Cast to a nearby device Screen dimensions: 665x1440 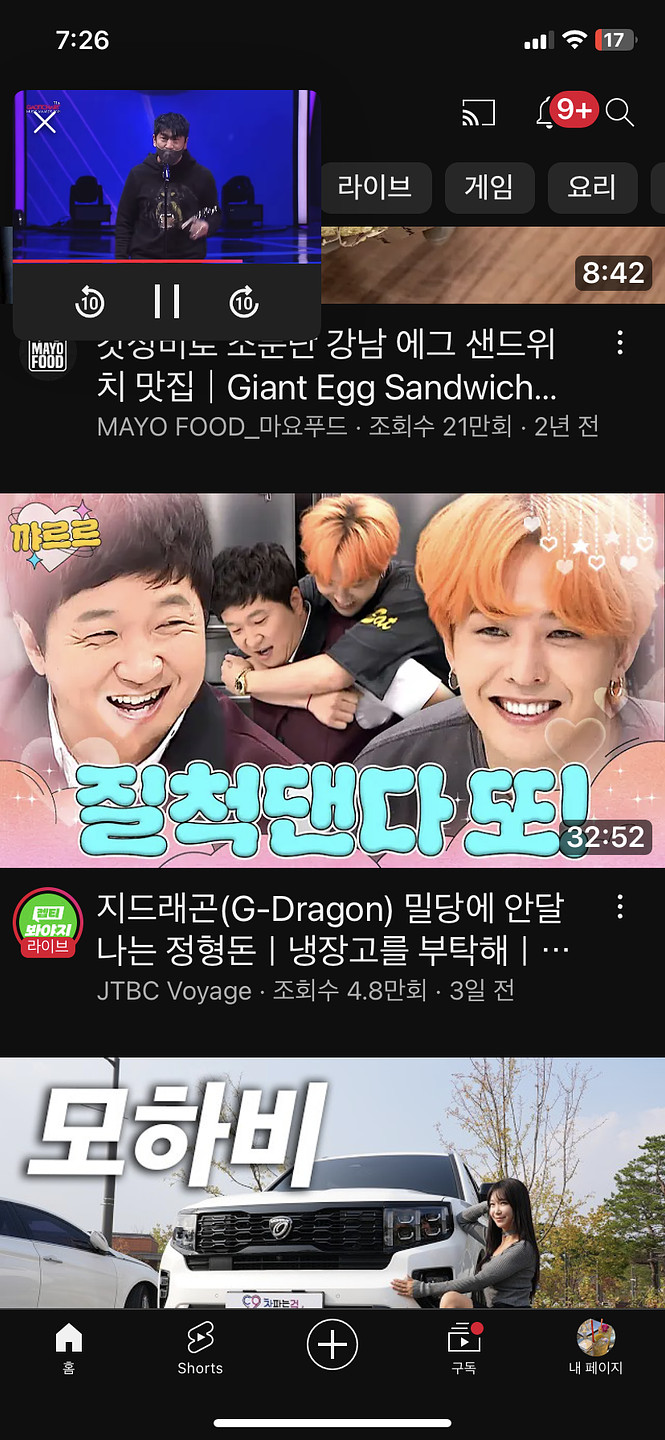(479, 113)
